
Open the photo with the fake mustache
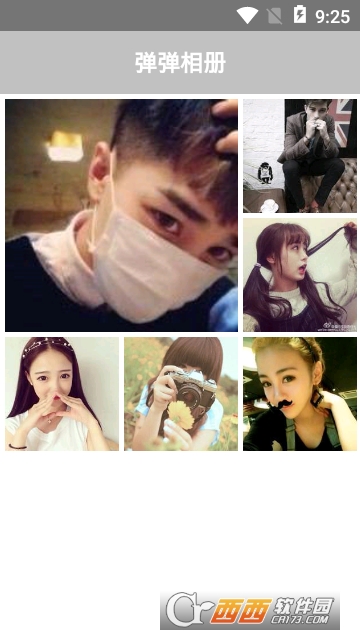(x=300, y=394)
